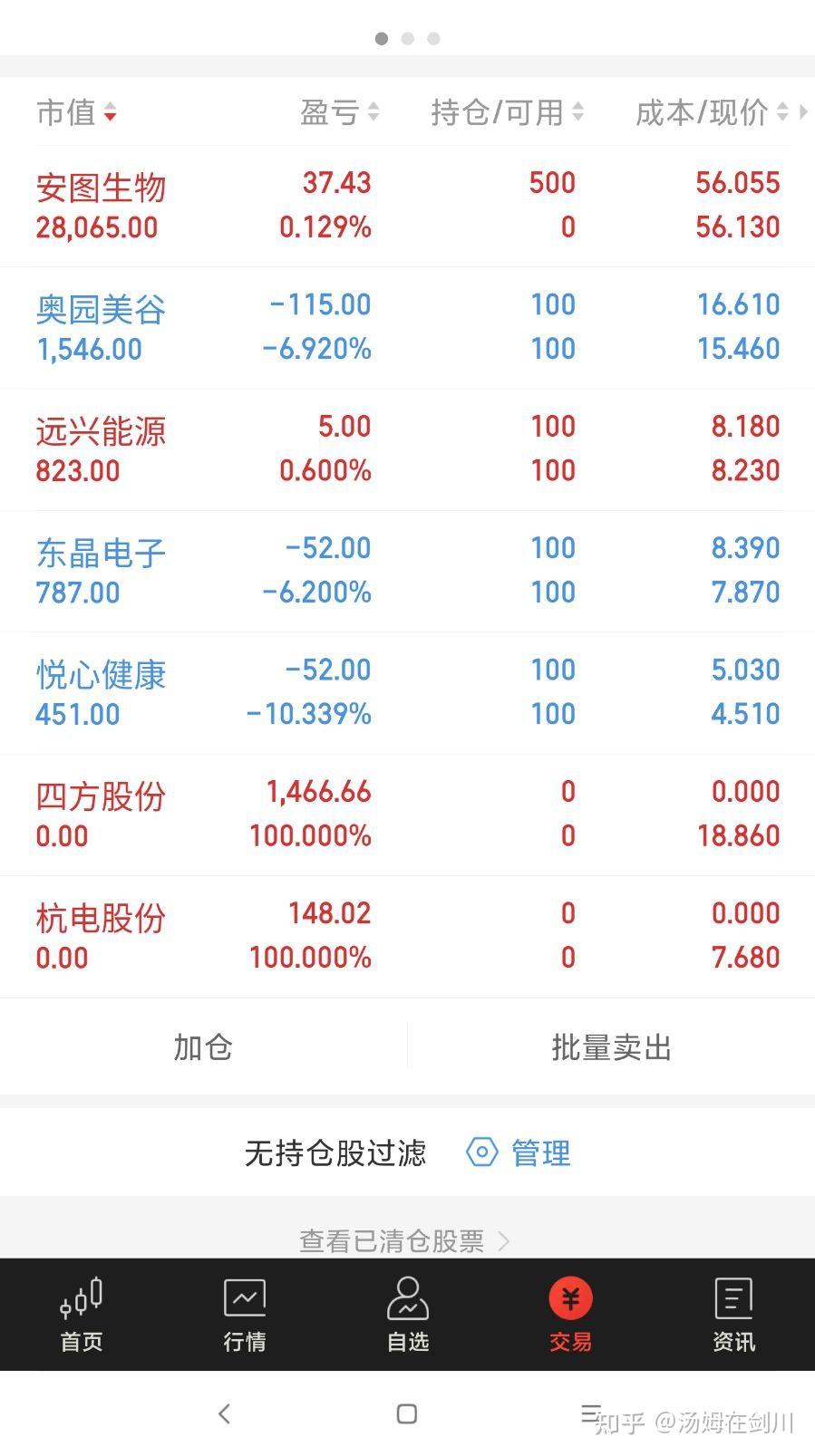Open the 悦心健康 holding row
Viewport: 815px width, 1456px height.
[x=407, y=693]
